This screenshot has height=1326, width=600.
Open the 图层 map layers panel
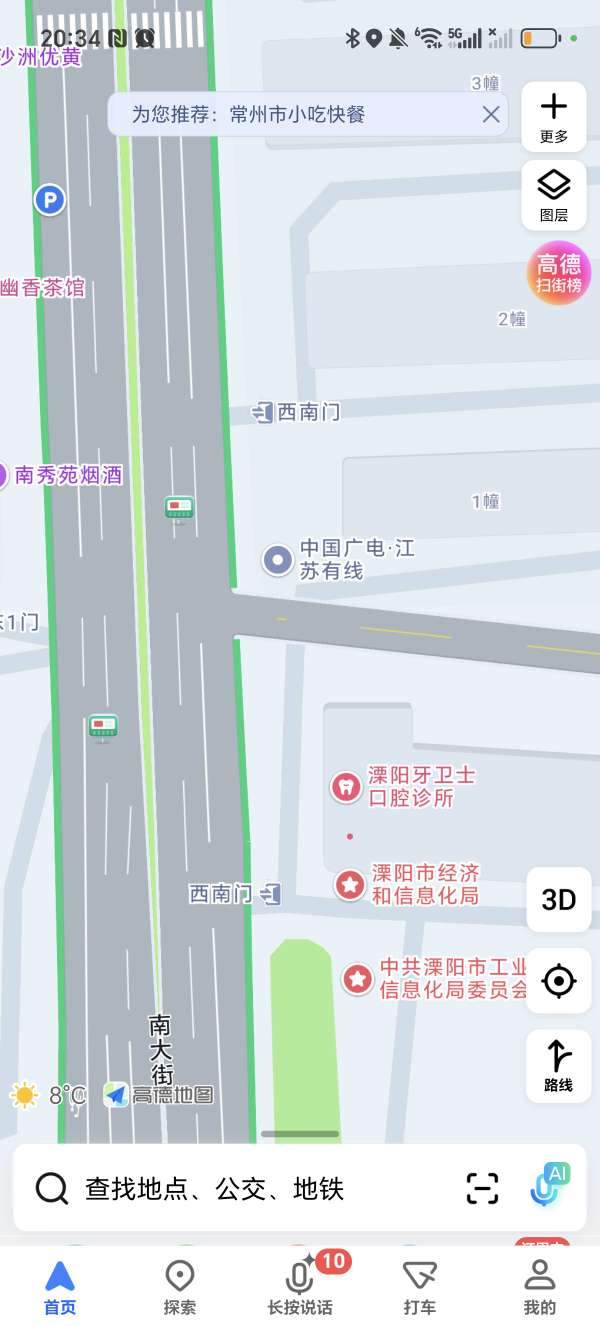554,194
